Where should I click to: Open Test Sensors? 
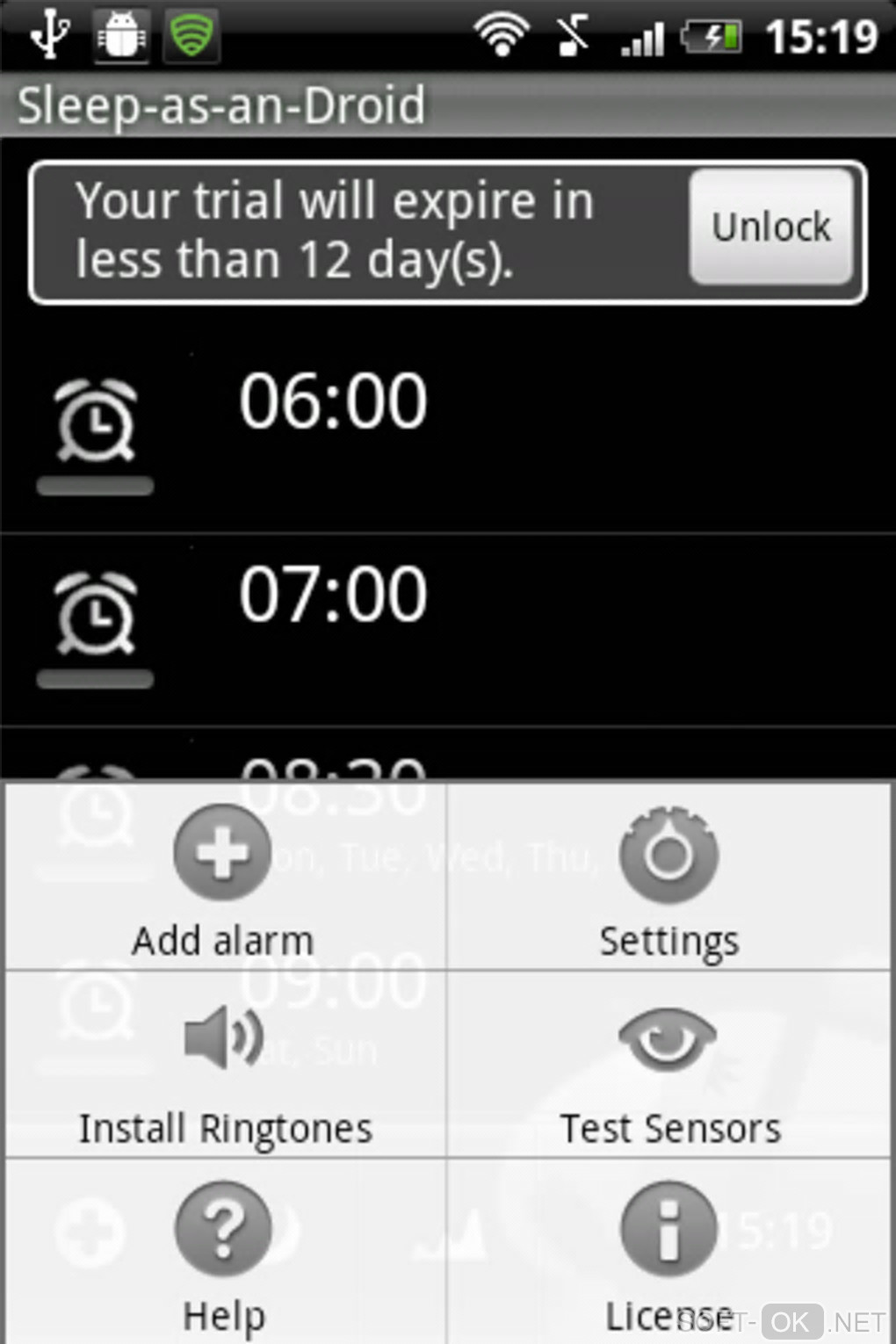coord(669,1066)
